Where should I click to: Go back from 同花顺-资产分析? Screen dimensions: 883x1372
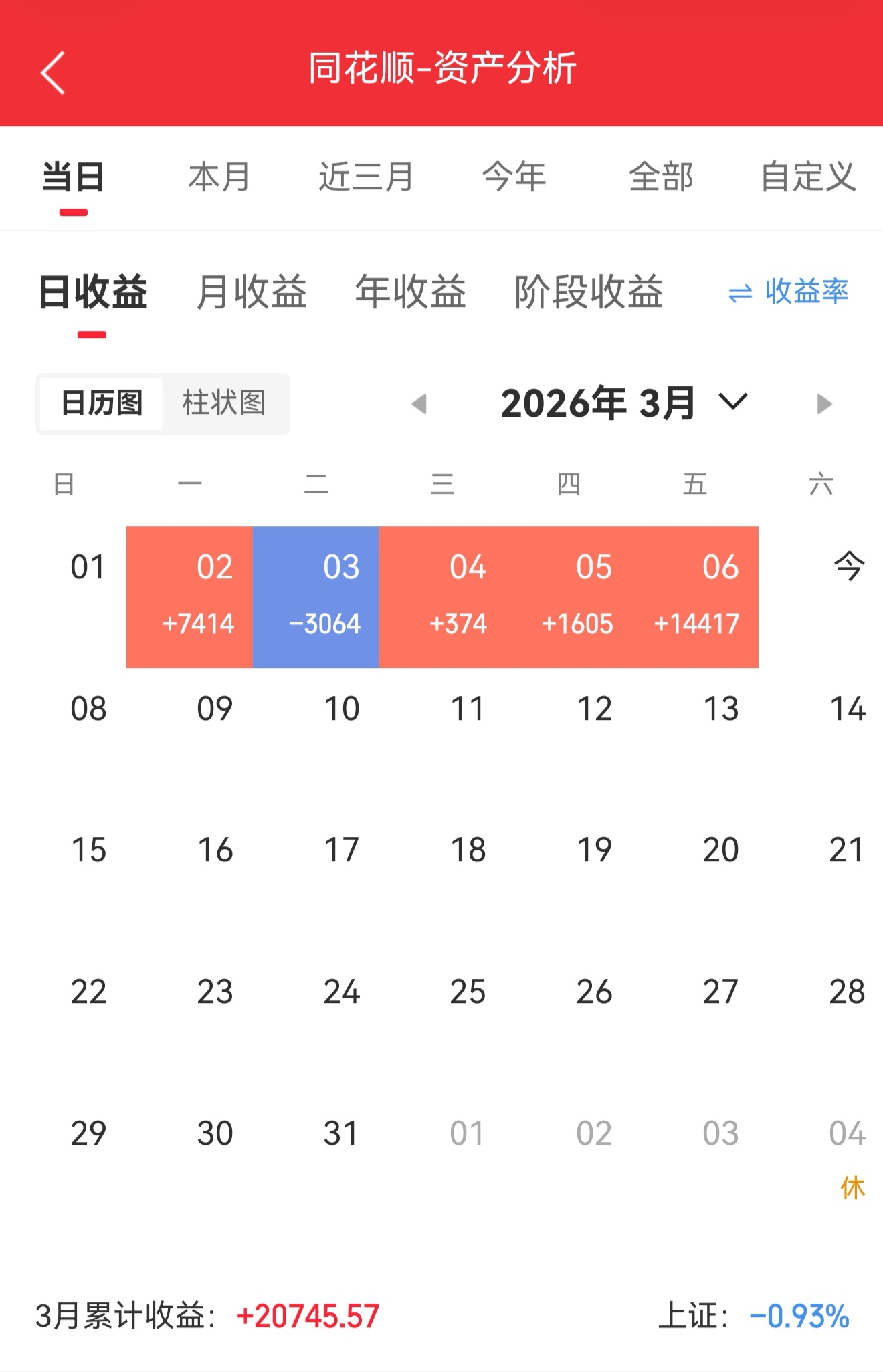pyautogui.click(x=53, y=72)
